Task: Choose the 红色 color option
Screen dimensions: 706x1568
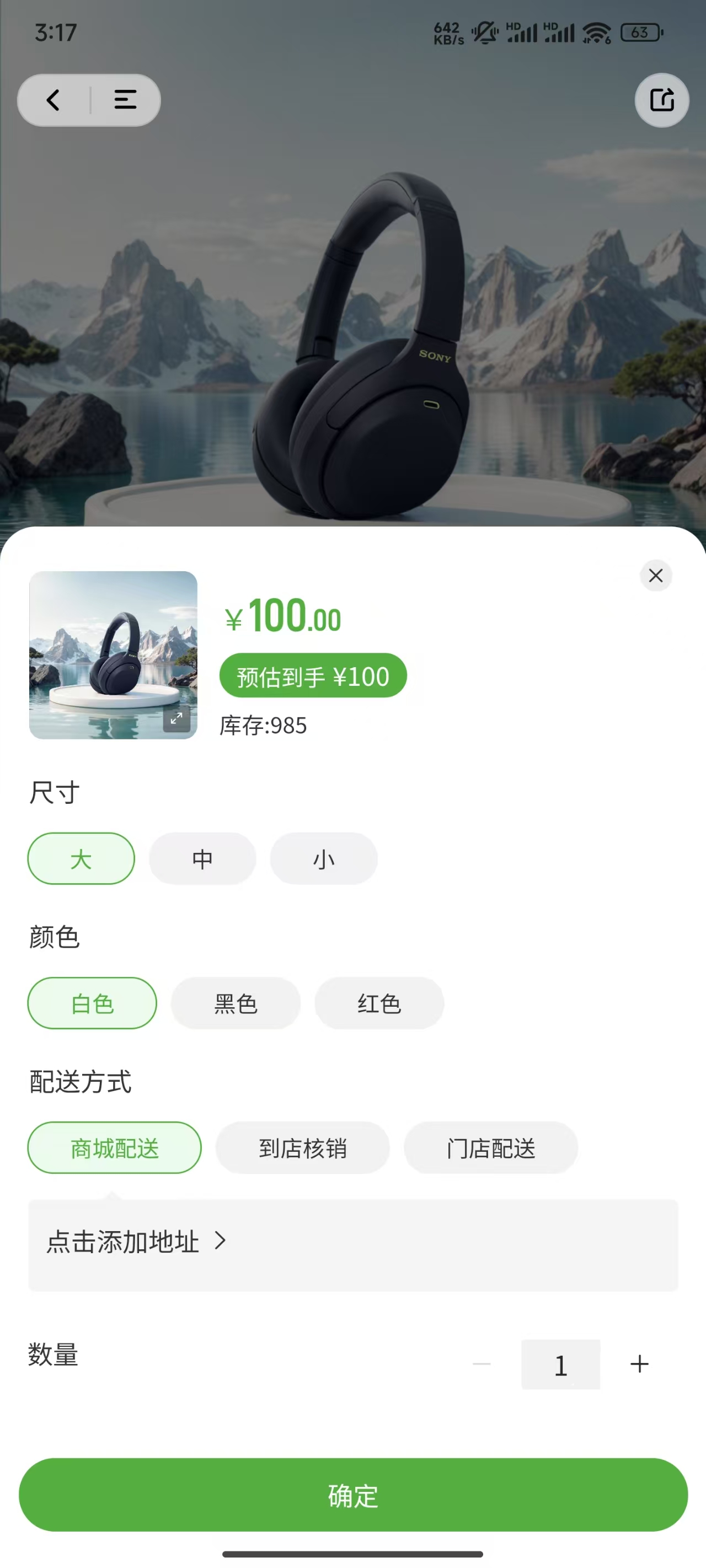Action: tap(379, 1003)
